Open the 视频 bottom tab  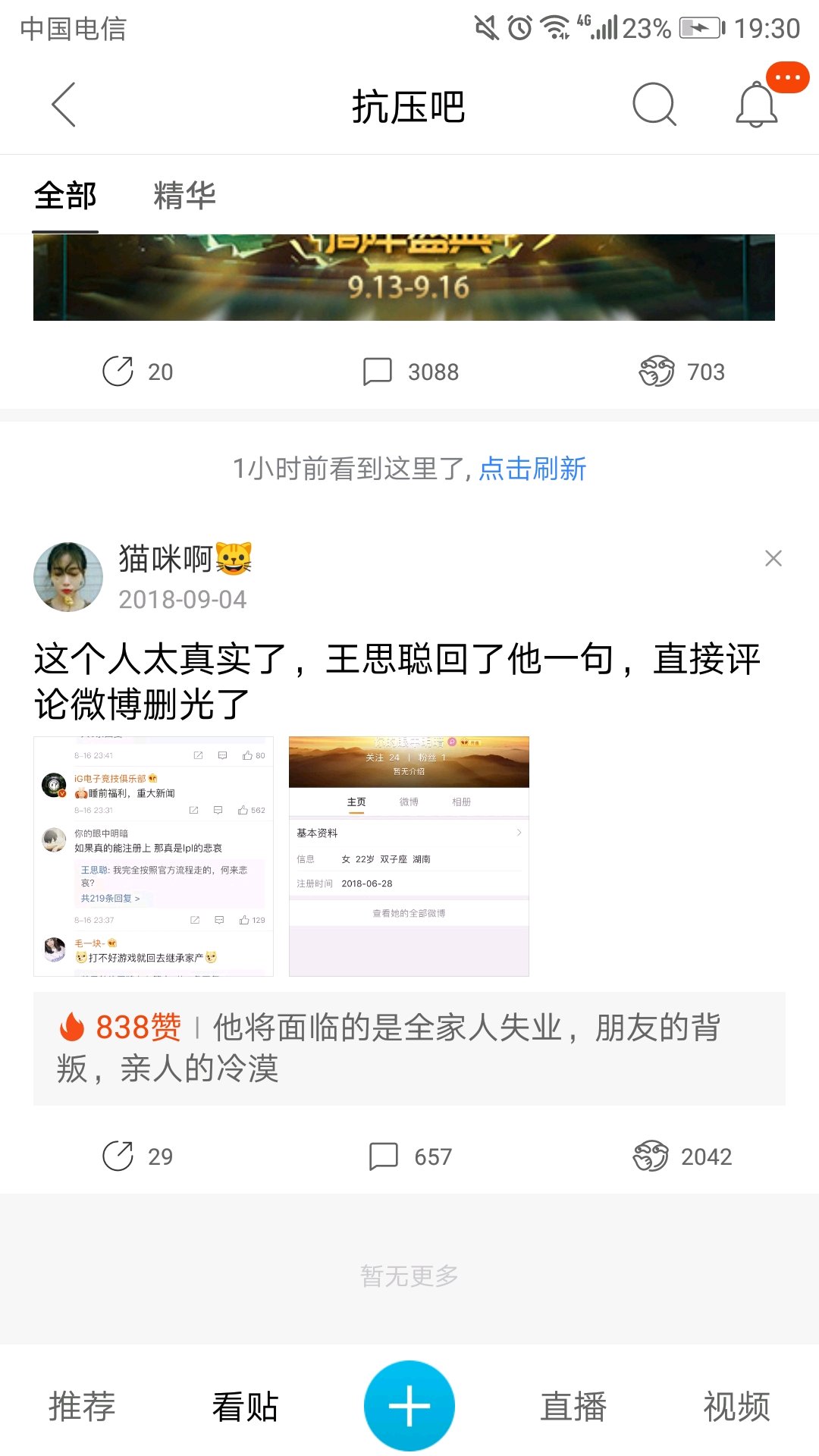[x=737, y=1407]
